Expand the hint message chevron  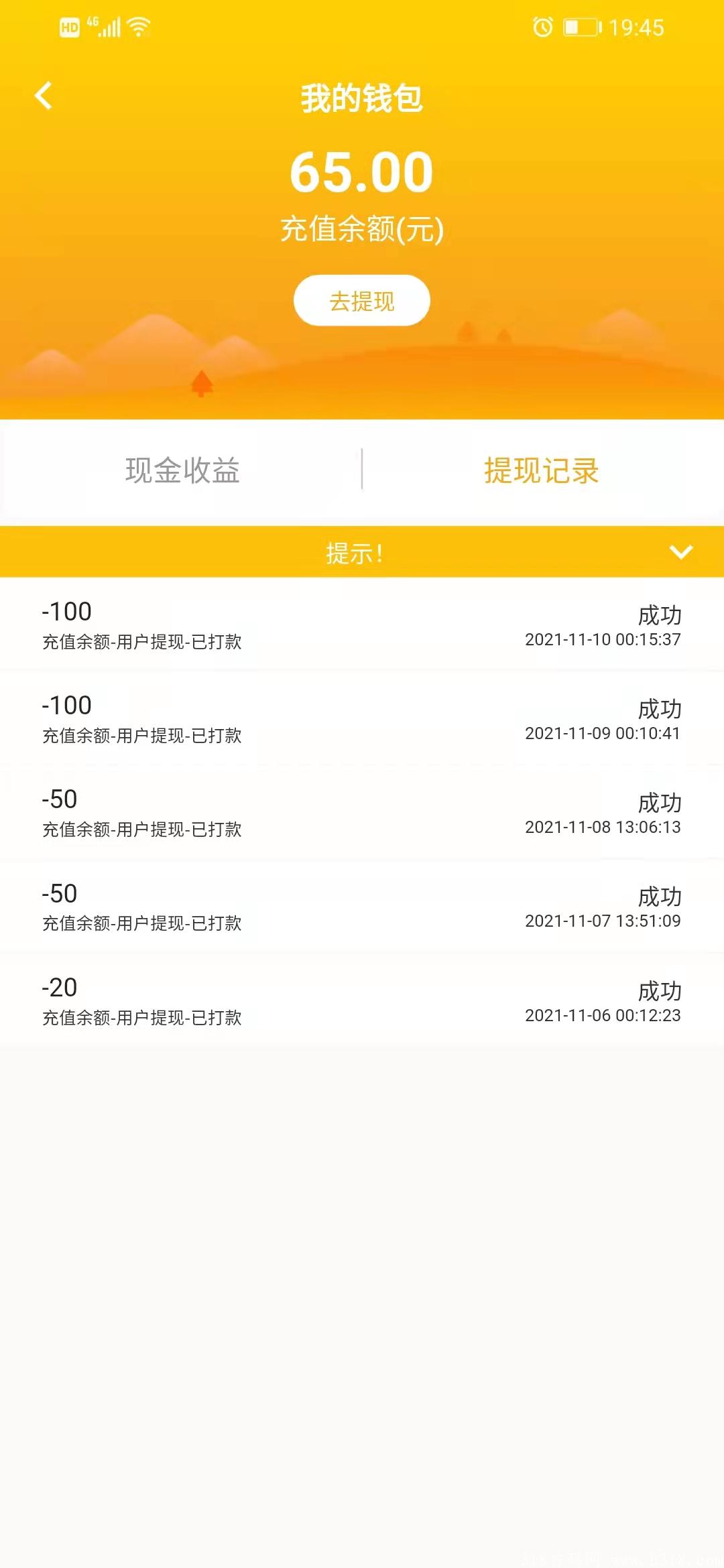tap(681, 553)
